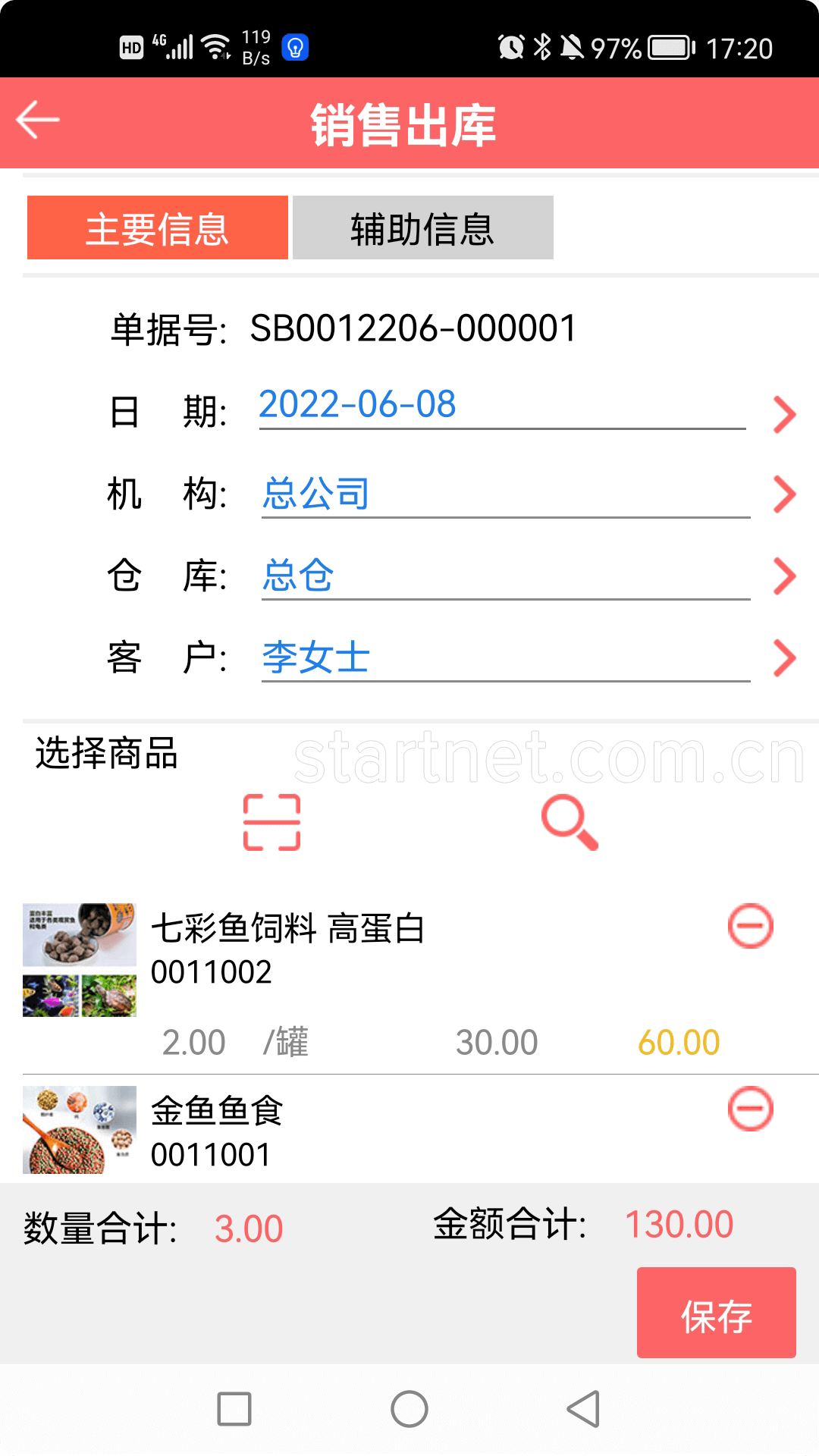The width and height of the screenshot is (819, 1456).
Task: Go back using the top-left arrow
Action: (38, 120)
